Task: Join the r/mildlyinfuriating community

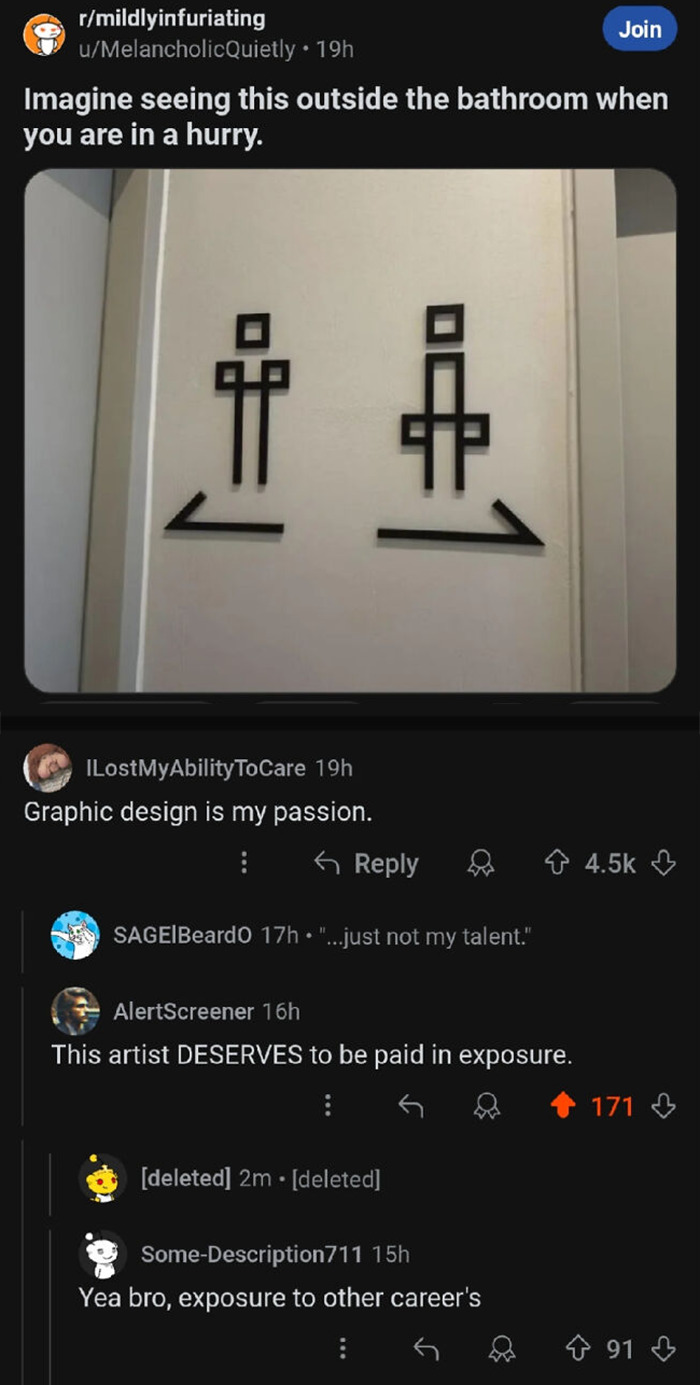Action: point(640,29)
